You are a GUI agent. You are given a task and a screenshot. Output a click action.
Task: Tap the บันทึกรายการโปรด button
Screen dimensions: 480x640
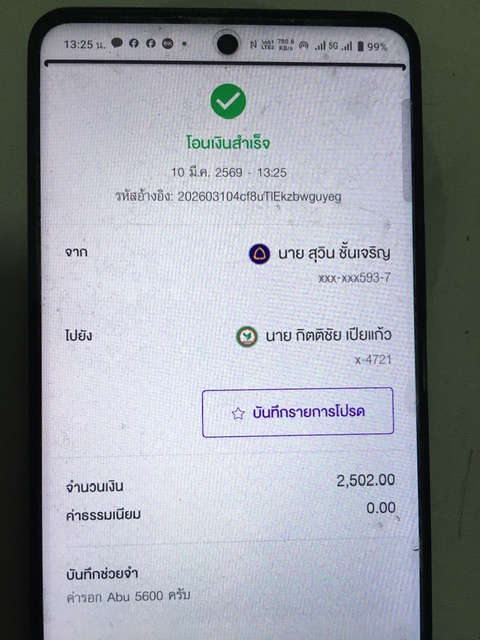[298, 412]
